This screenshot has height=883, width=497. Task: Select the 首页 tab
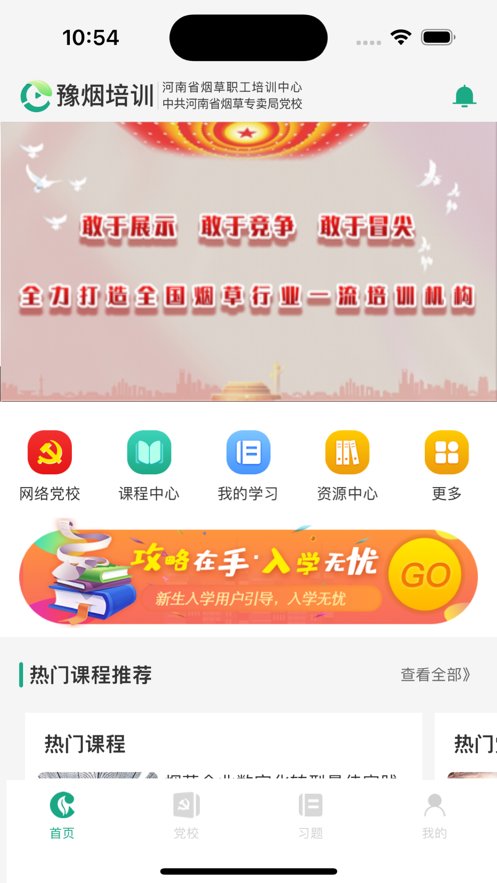62,815
